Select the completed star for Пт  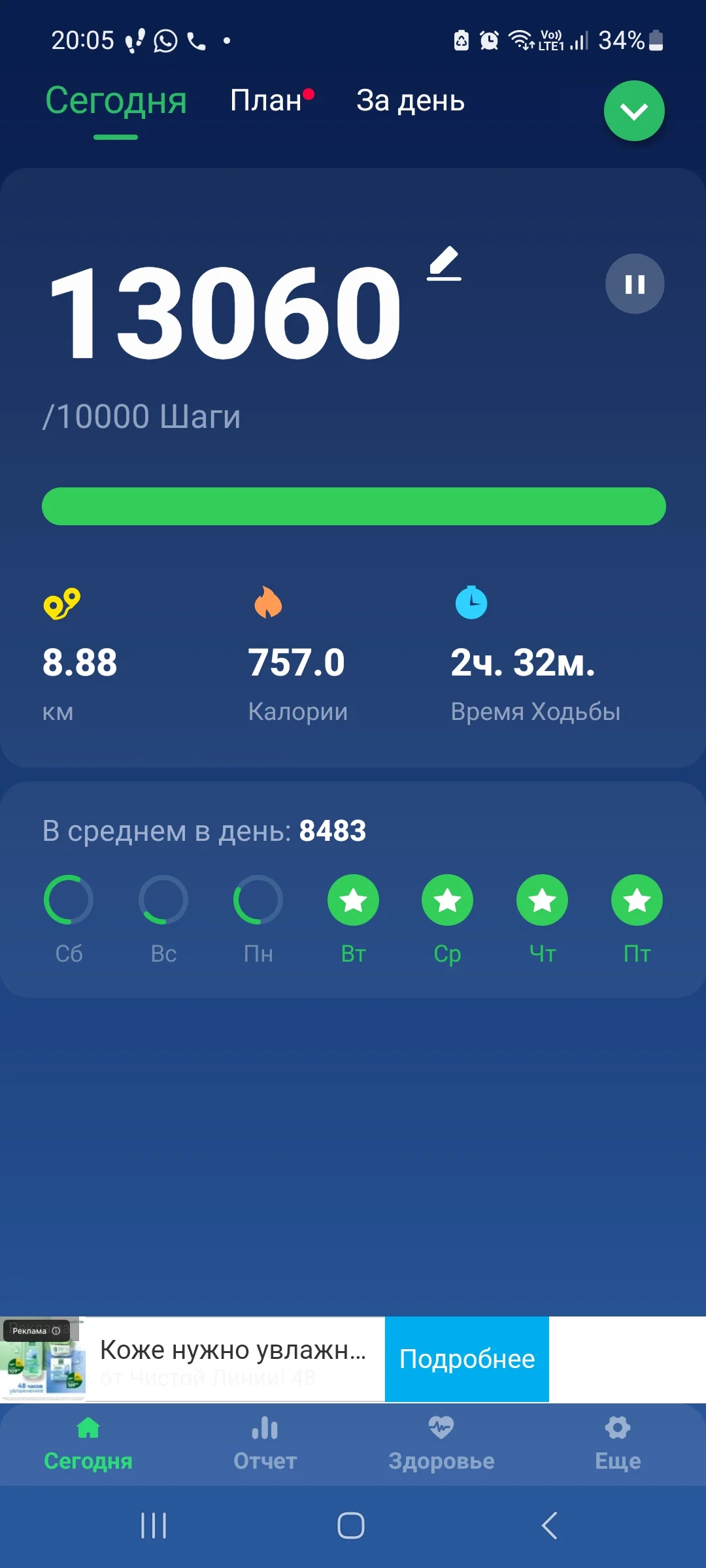pos(636,900)
